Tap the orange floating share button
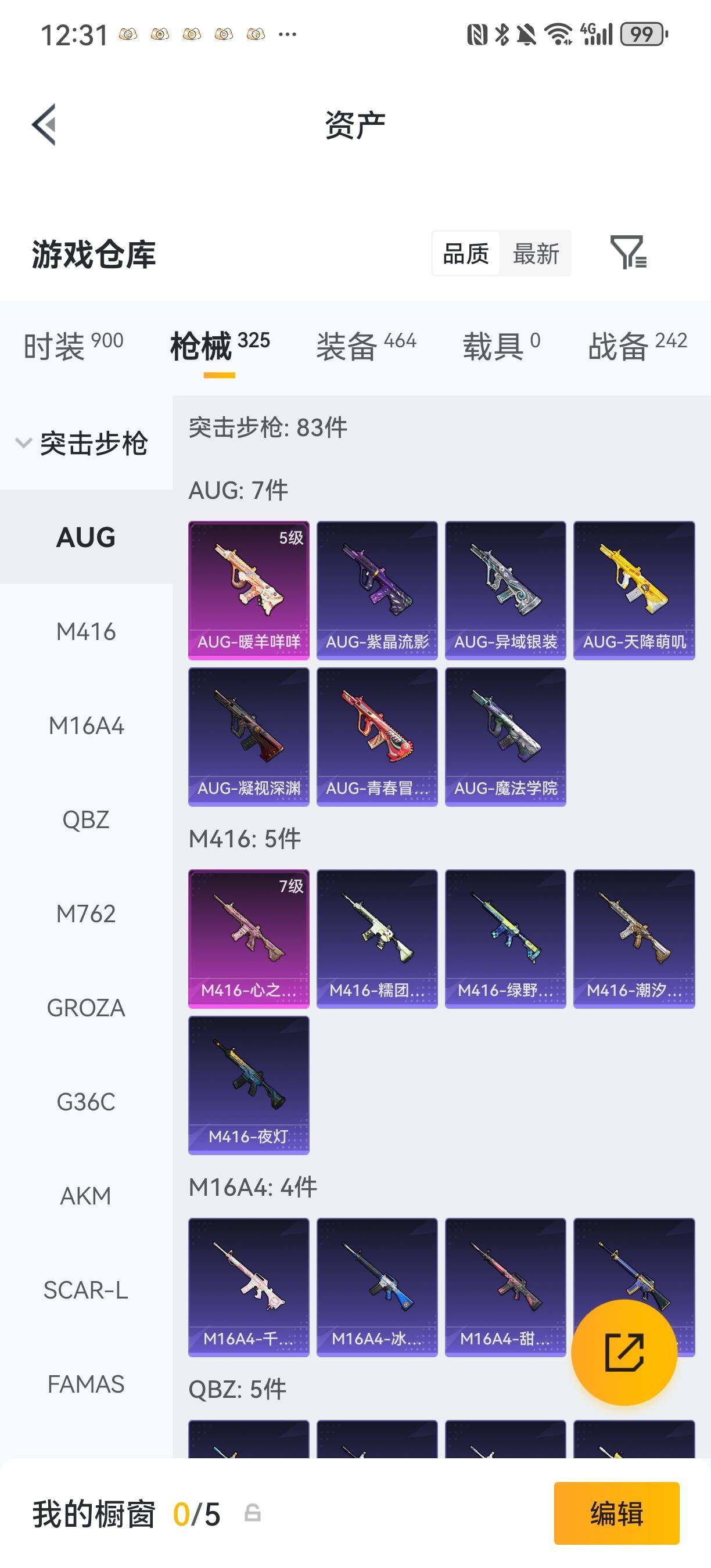Screen dimensions: 711x1568 tap(624, 1353)
